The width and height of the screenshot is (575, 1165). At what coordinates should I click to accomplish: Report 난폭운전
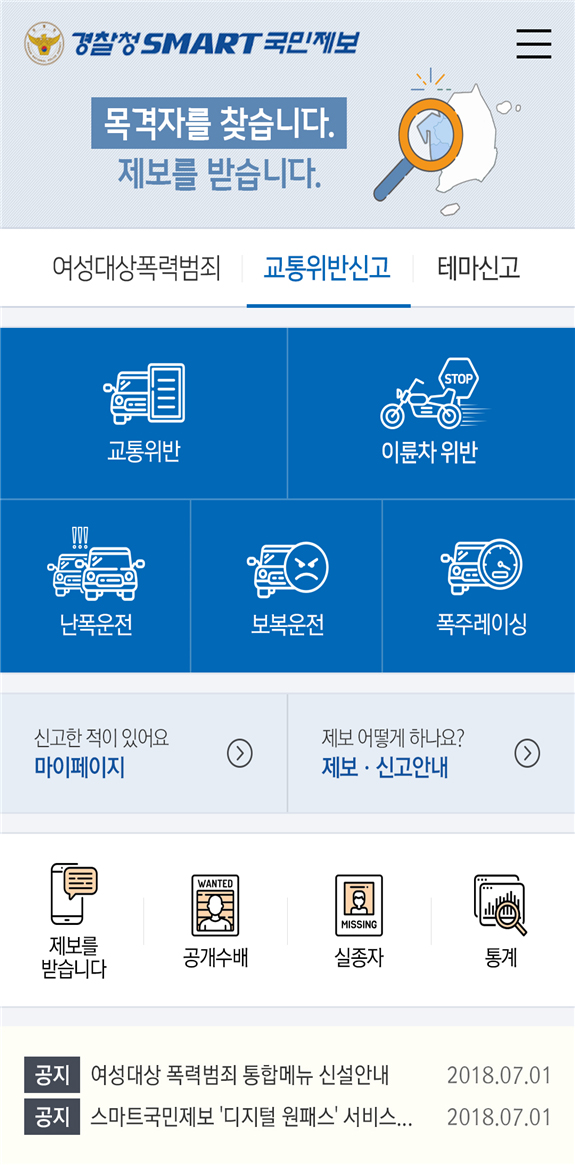tap(95, 586)
